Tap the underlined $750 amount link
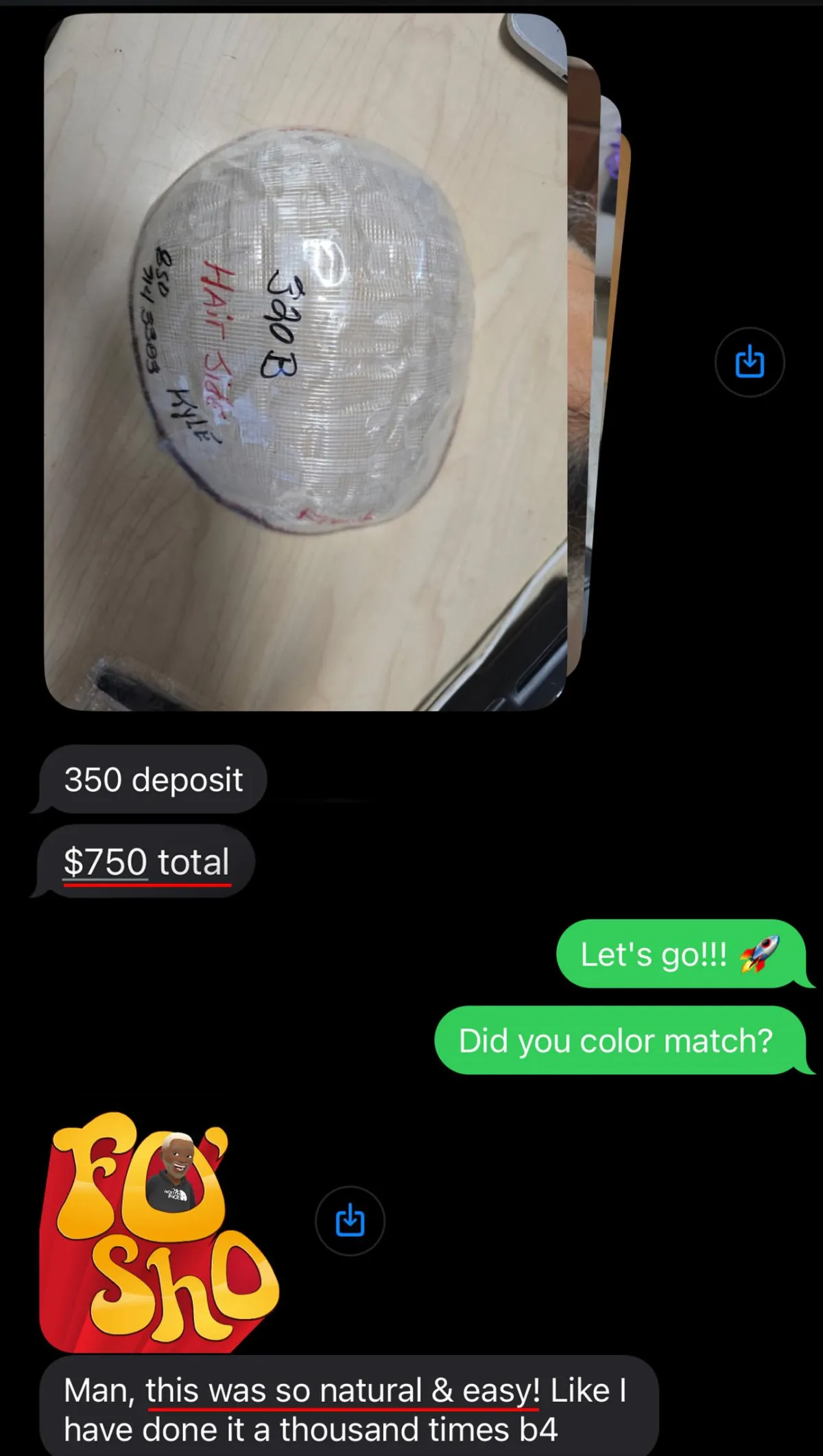The image size is (823, 1456). tap(106, 862)
